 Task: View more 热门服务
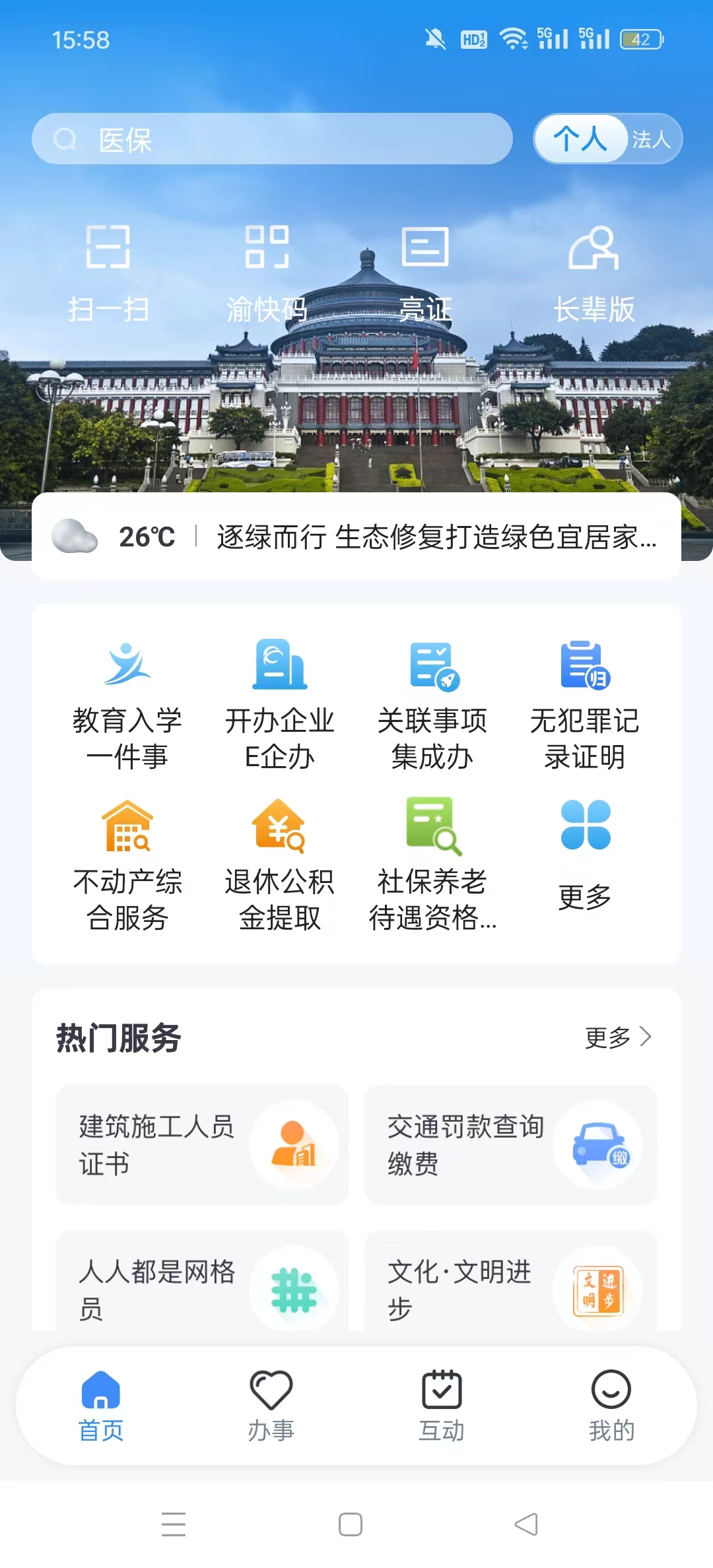pos(619,1037)
